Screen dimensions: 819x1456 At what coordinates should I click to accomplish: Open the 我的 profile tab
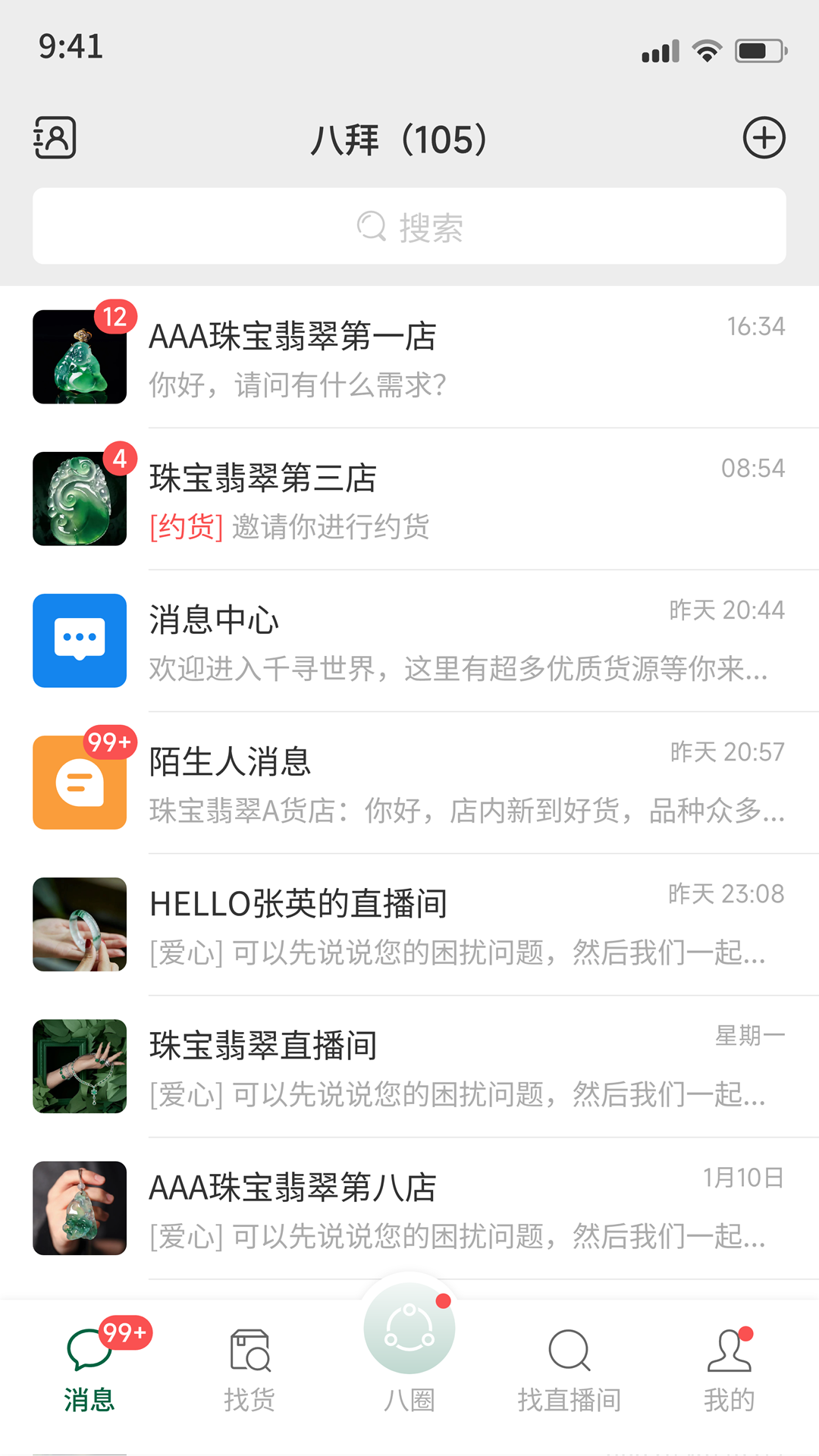730,1370
